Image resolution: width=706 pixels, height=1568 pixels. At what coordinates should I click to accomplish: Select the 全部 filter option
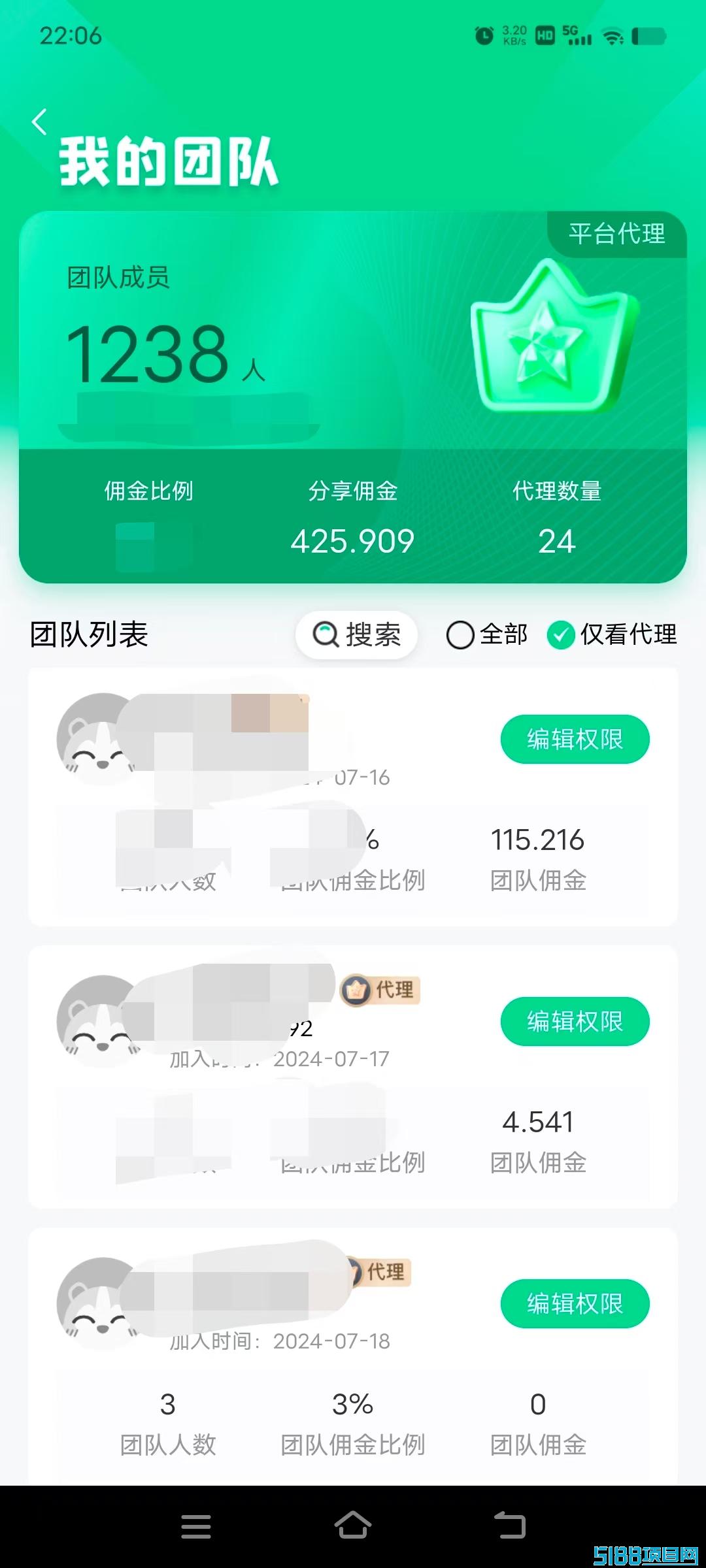tap(486, 634)
